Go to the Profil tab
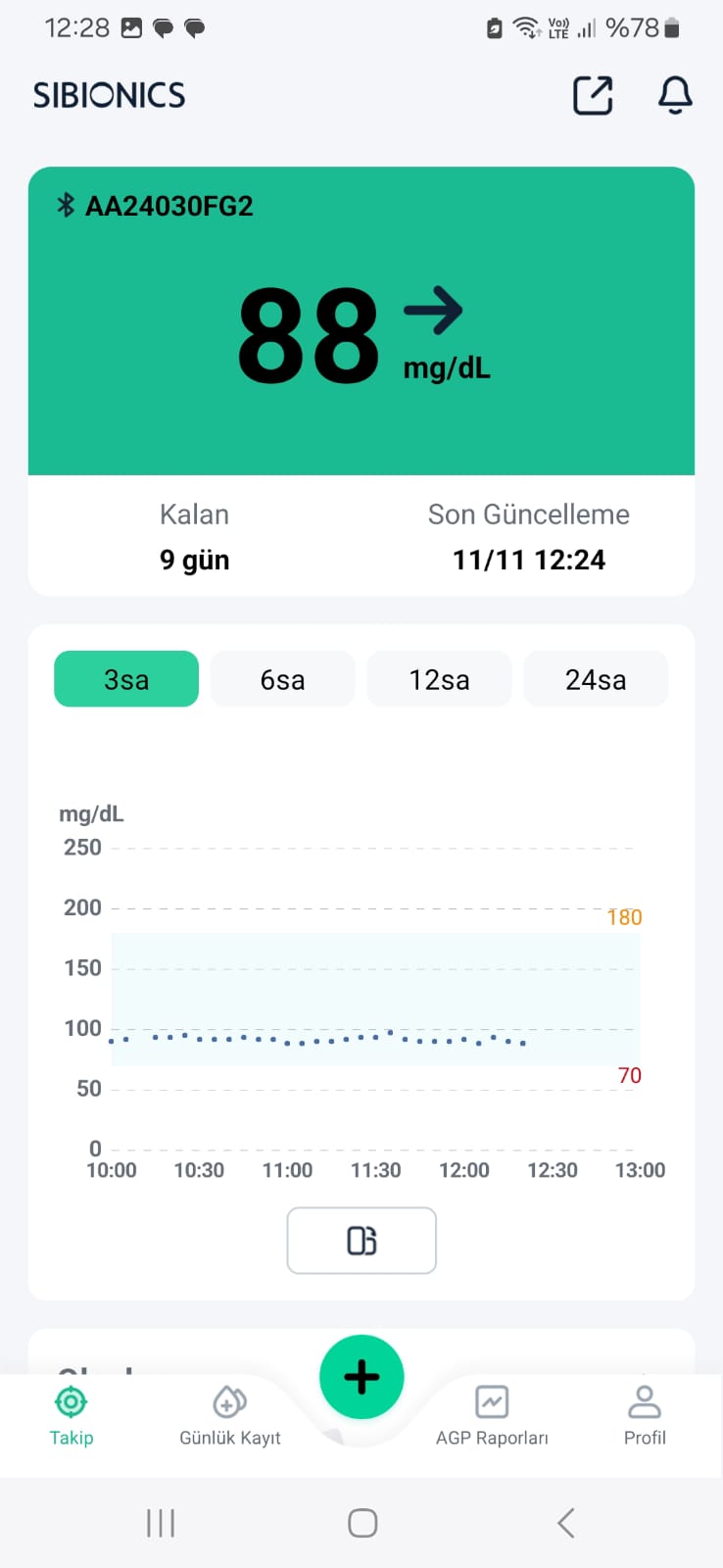 (645, 1416)
